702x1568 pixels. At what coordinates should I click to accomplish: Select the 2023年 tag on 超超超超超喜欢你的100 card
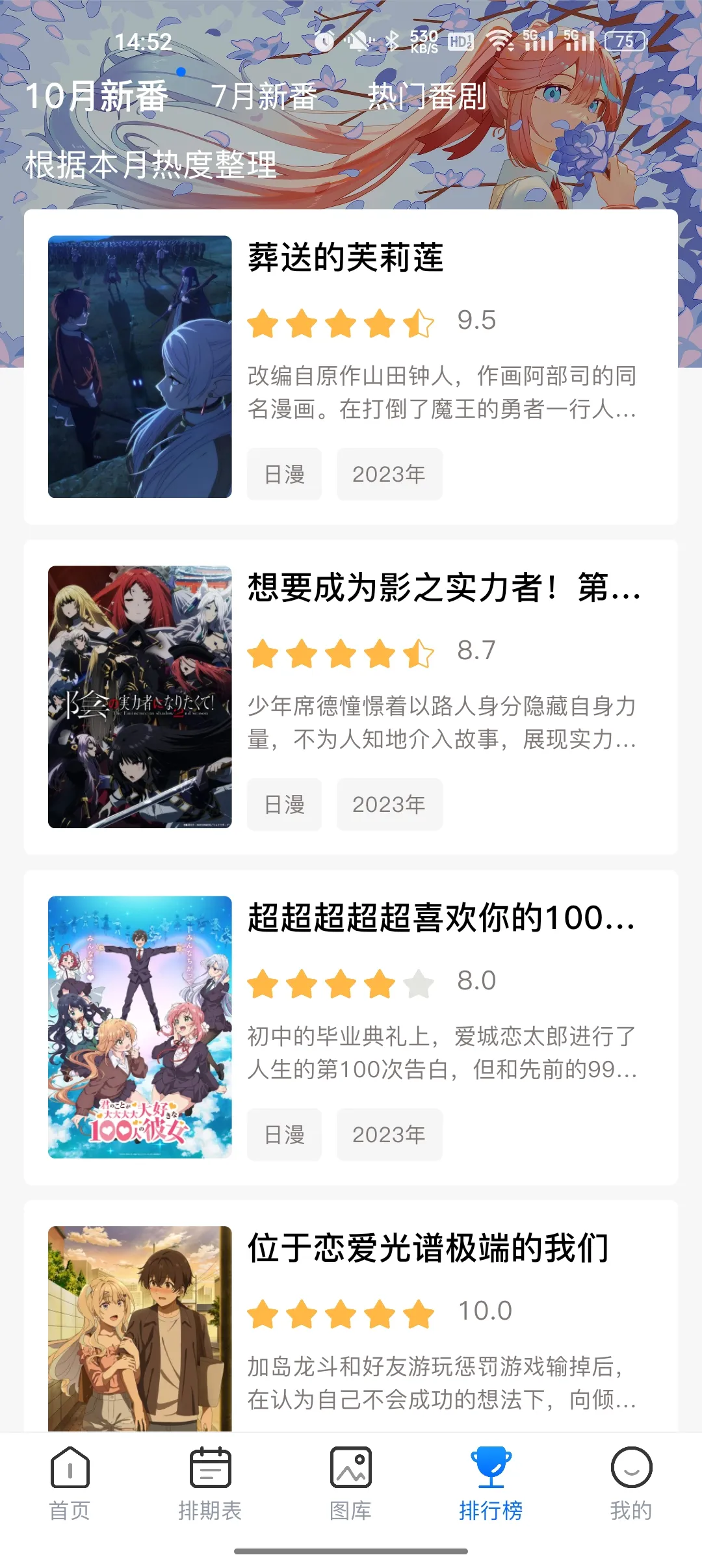pos(389,1134)
